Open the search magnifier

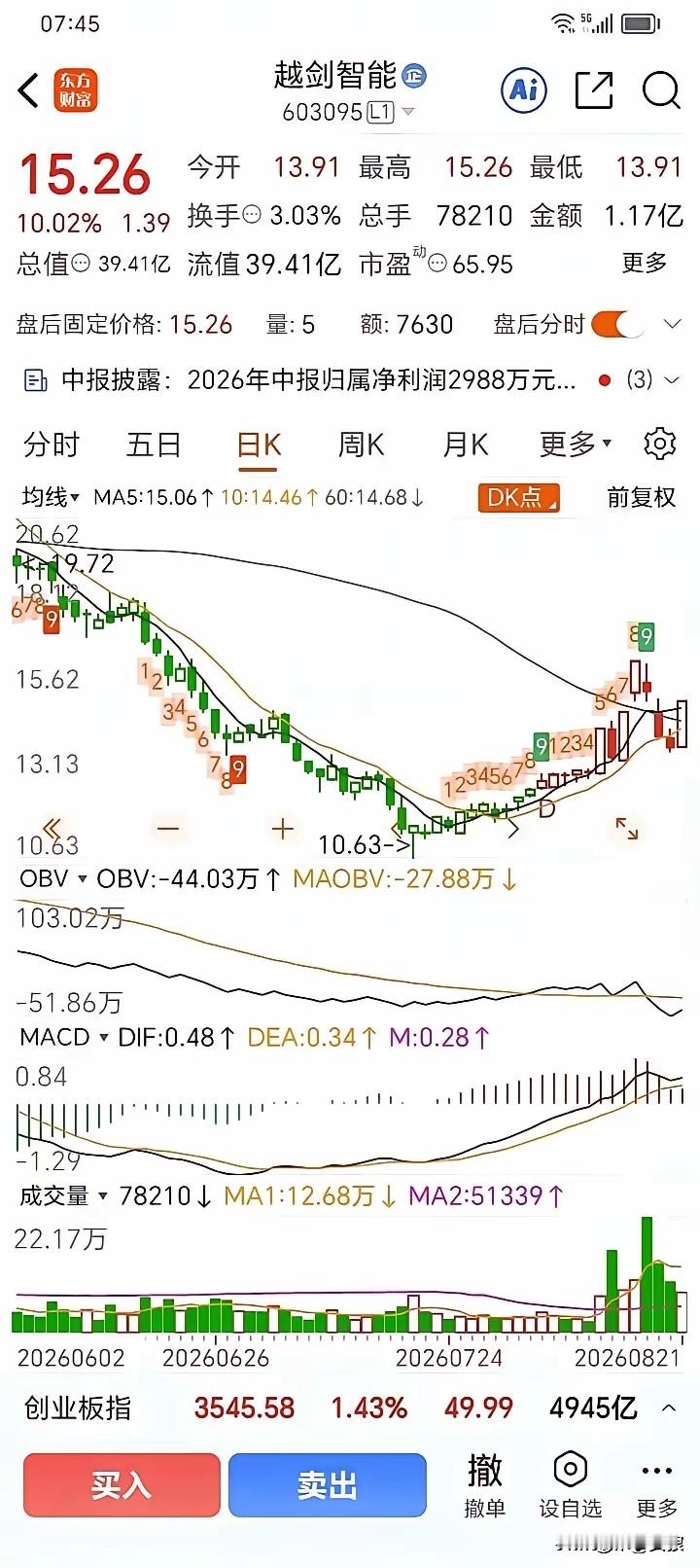click(661, 90)
